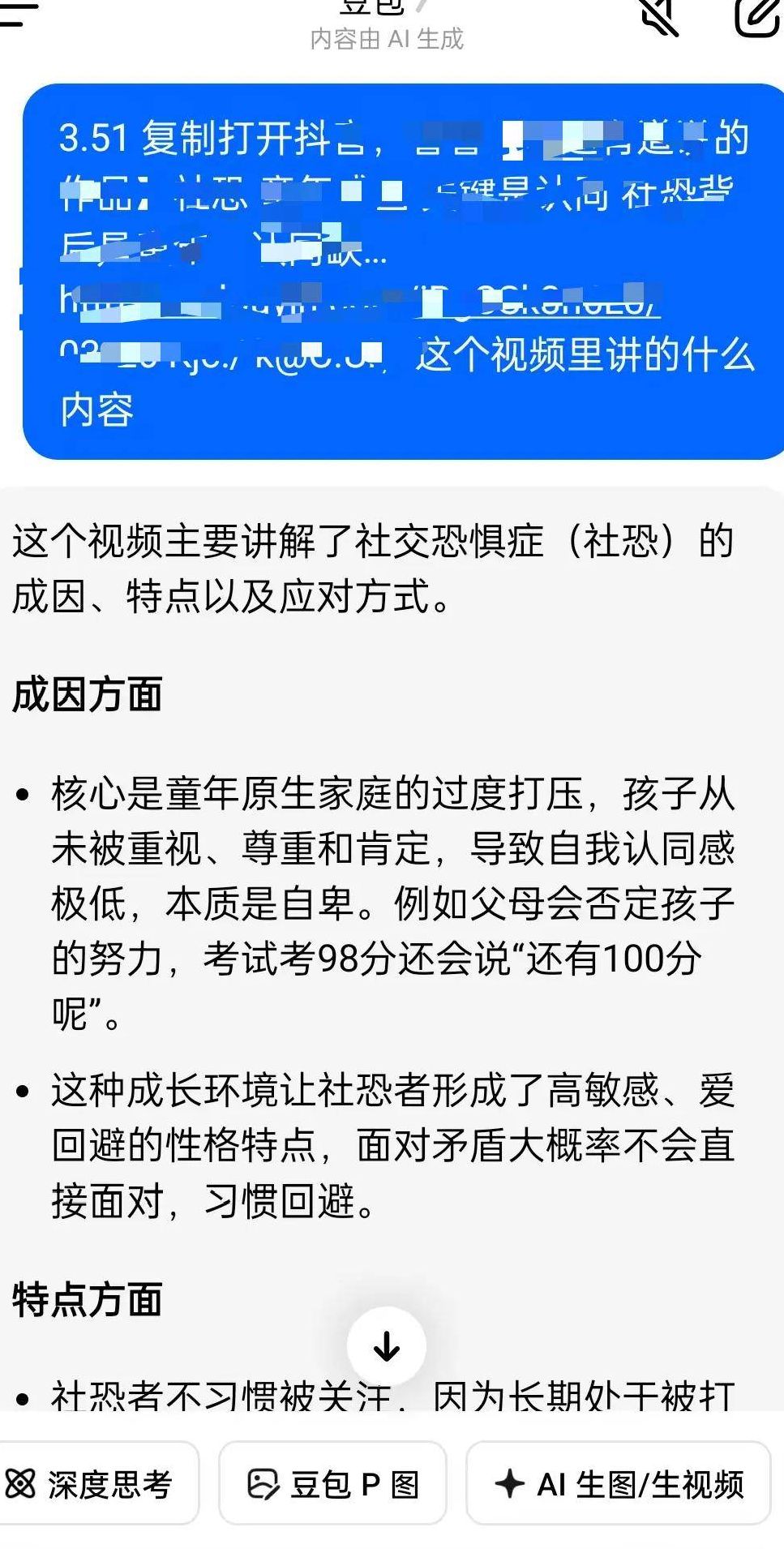Open the blurred Douyin link in the message
The image size is (784, 1549).
click(357, 302)
